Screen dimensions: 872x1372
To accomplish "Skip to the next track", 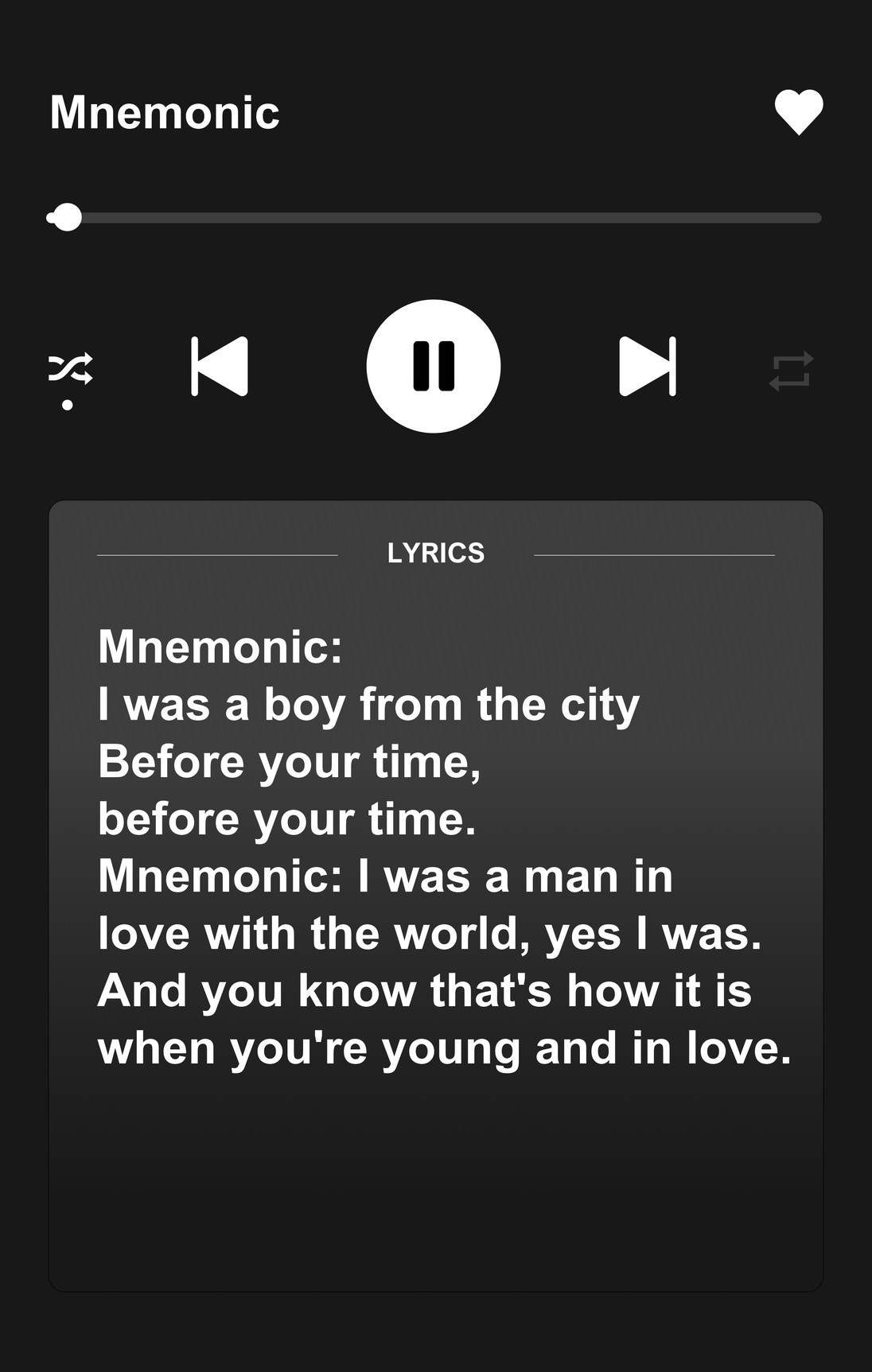I will click(648, 367).
